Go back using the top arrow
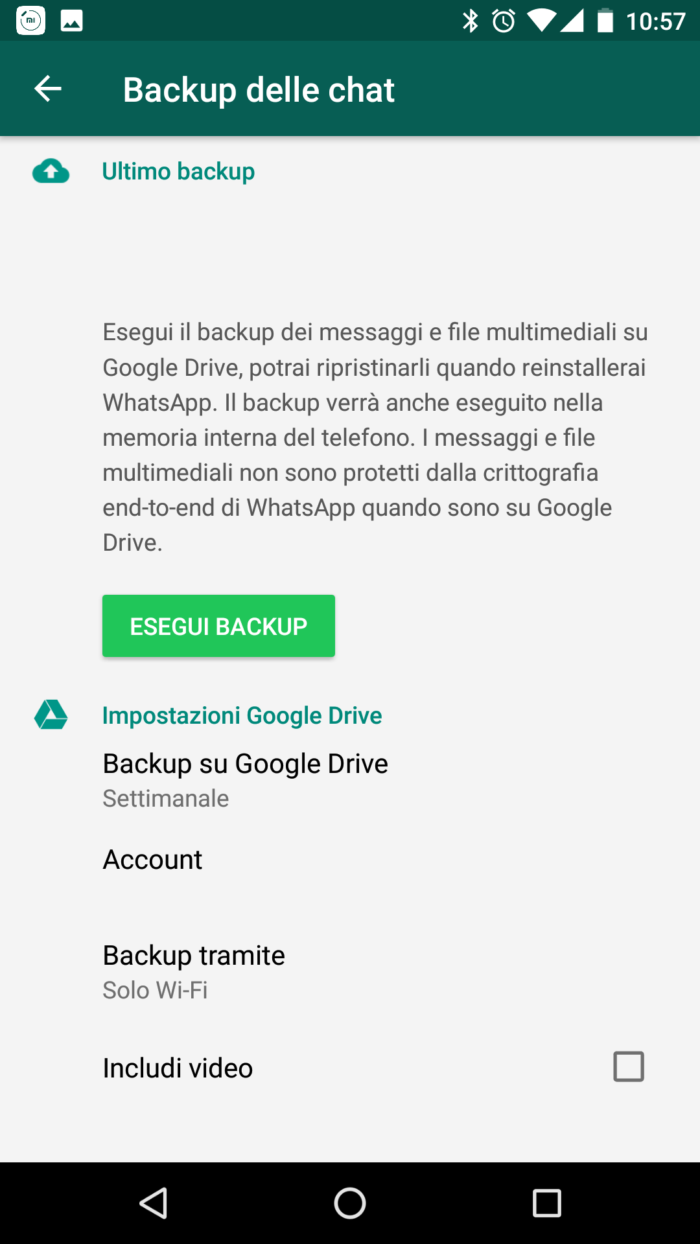The width and height of the screenshot is (700, 1244). [x=48, y=89]
